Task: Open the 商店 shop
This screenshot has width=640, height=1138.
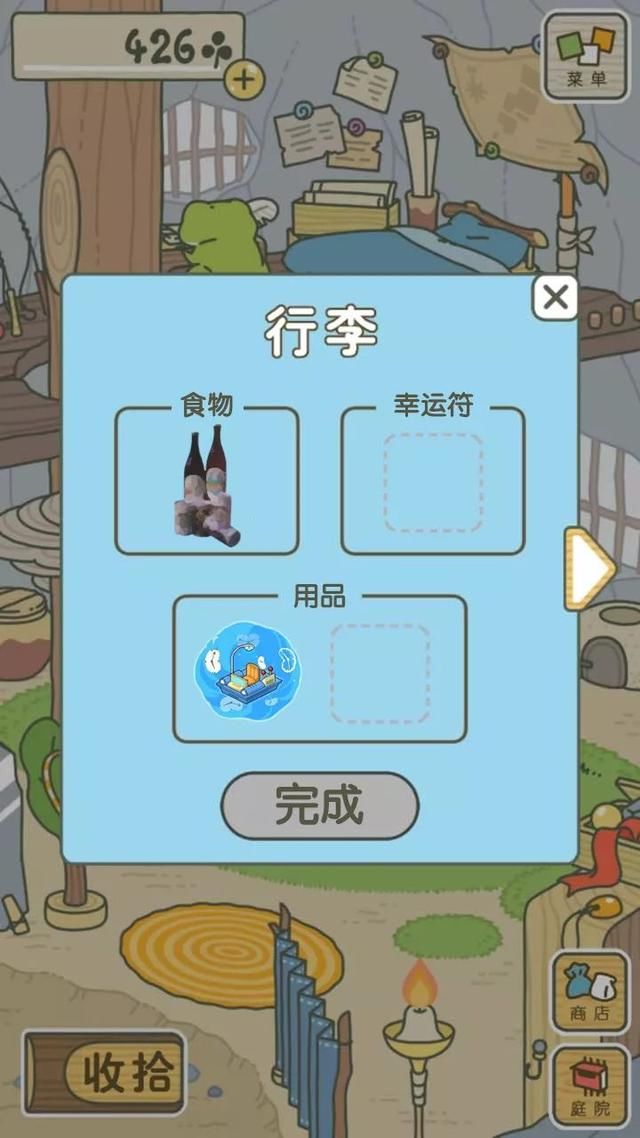Action: pyautogui.click(x=591, y=992)
